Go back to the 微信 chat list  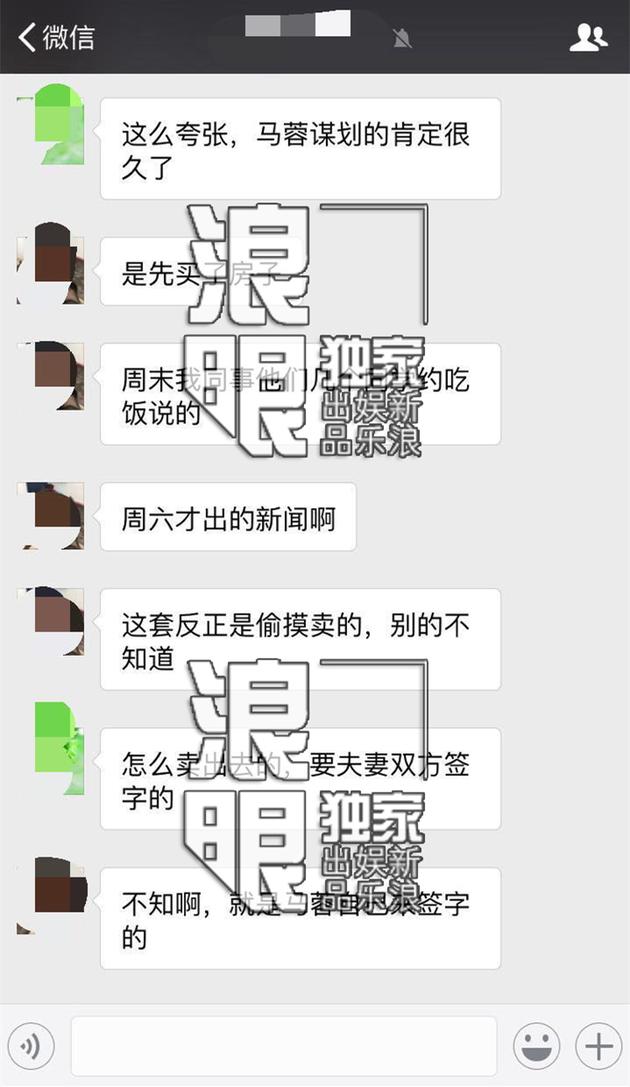pos(56,37)
